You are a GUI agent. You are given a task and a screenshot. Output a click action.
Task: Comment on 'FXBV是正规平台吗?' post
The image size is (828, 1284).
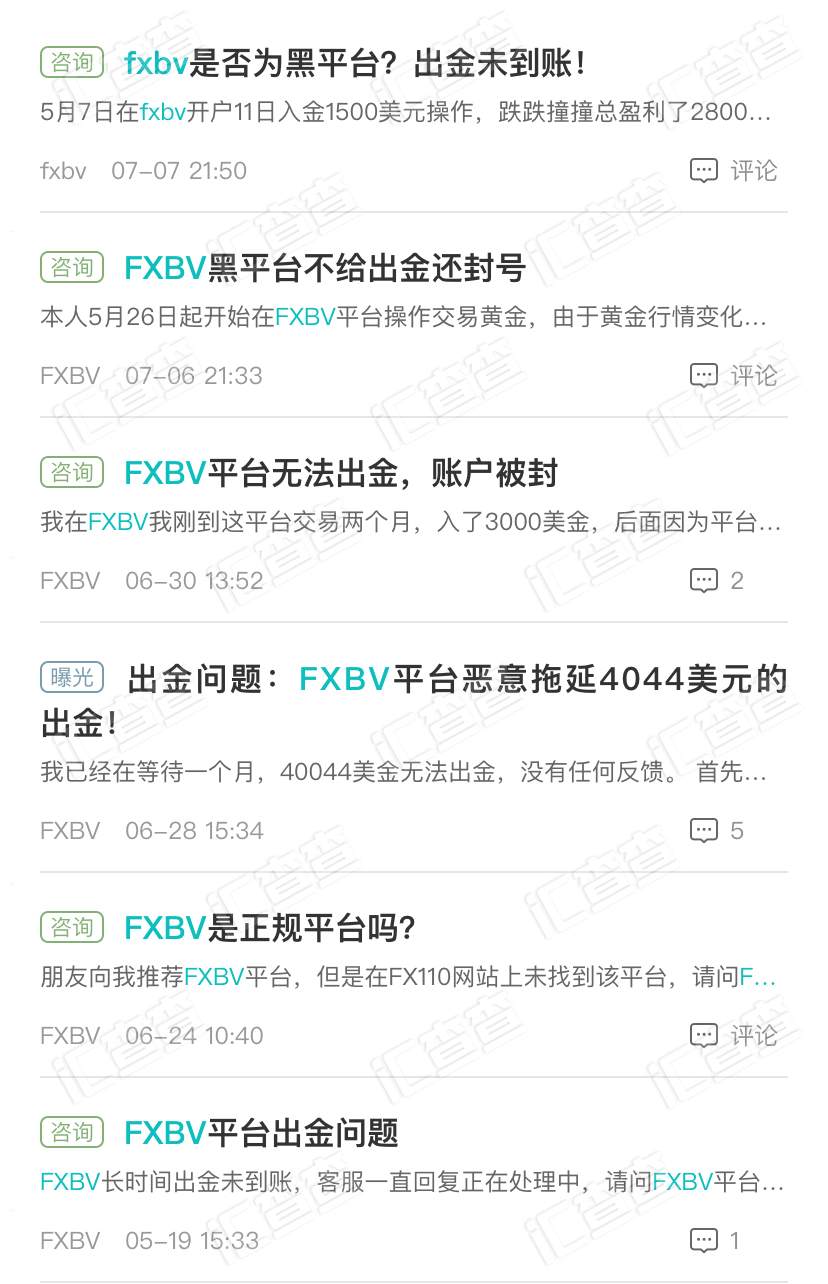coord(733,1036)
